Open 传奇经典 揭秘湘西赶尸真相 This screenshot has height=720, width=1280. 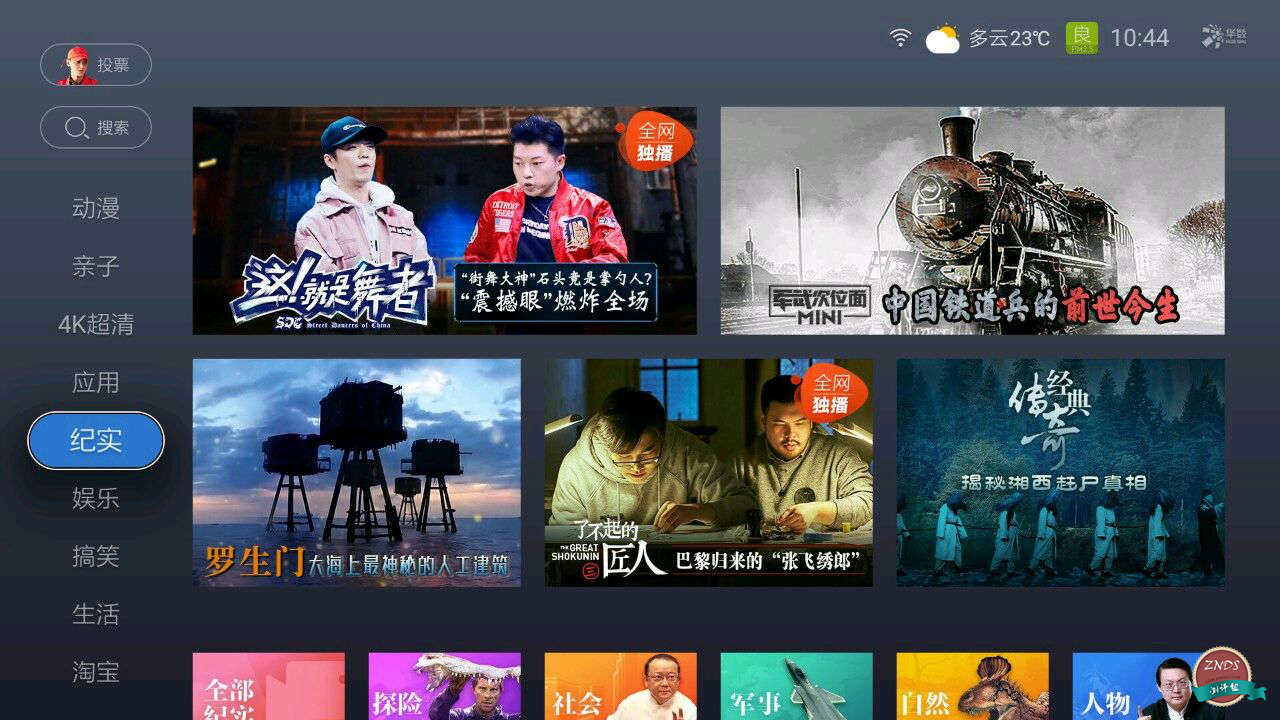tap(1060, 472)
